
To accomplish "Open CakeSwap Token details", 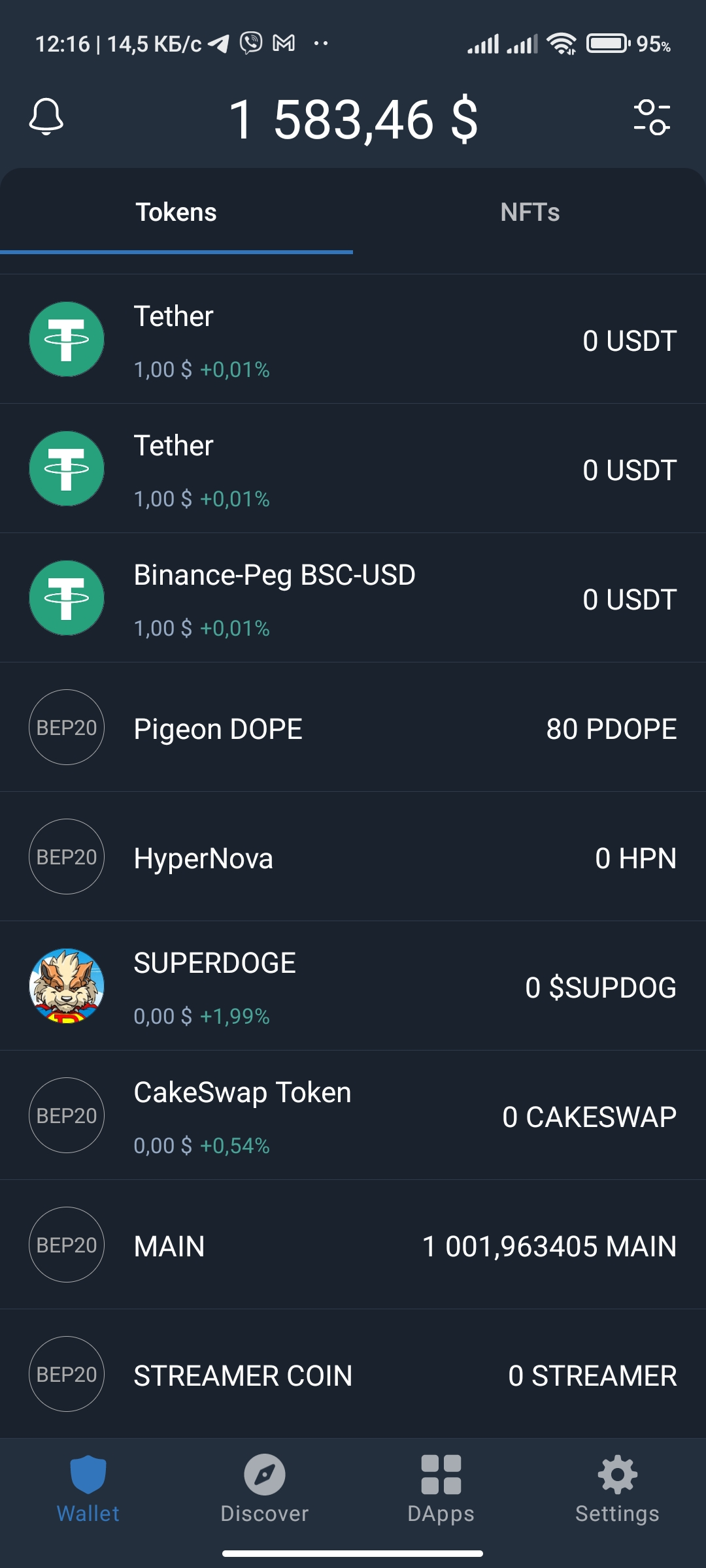I will pyautogui.click(x=353, y=1115).
